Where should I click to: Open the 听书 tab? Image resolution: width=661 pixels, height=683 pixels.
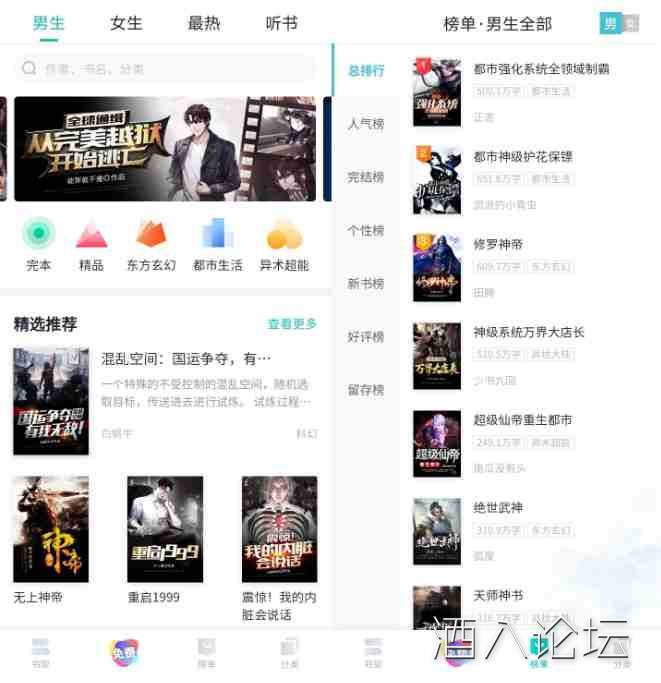(x=282, y=23)
